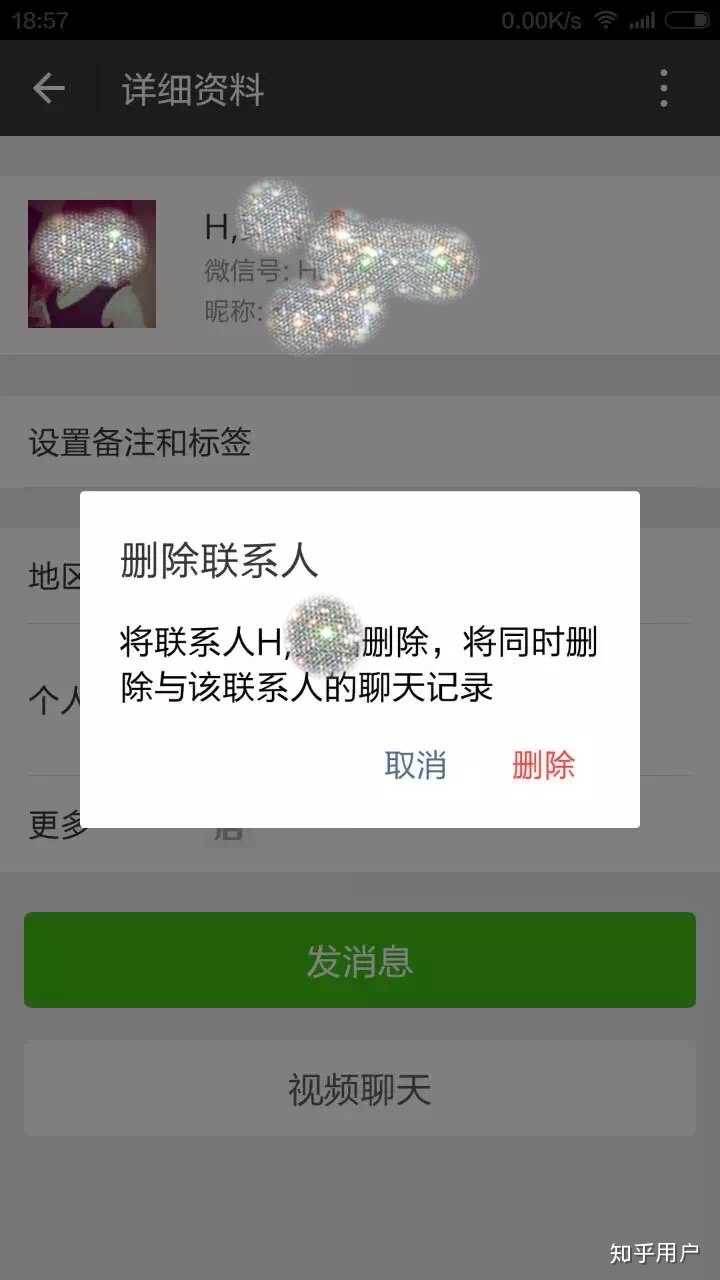Open 设置备注和标签 row
The height and width of the screenshot is (1280, 720).
(140, 441)
